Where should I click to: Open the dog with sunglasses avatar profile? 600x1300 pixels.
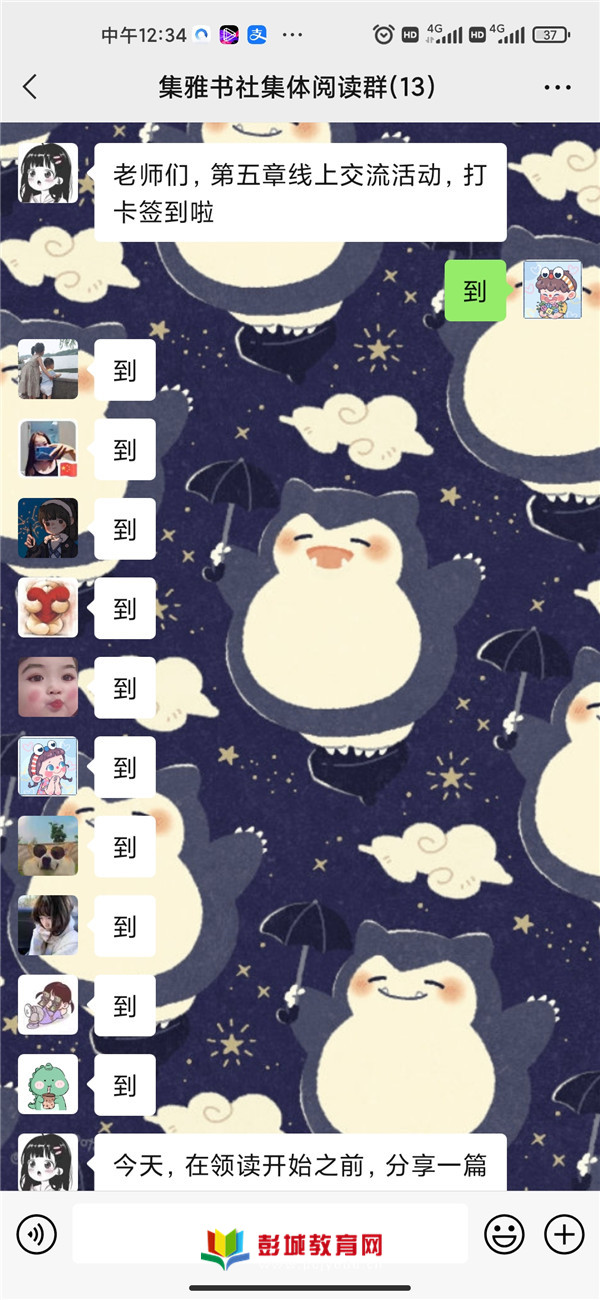pos(47,846)
